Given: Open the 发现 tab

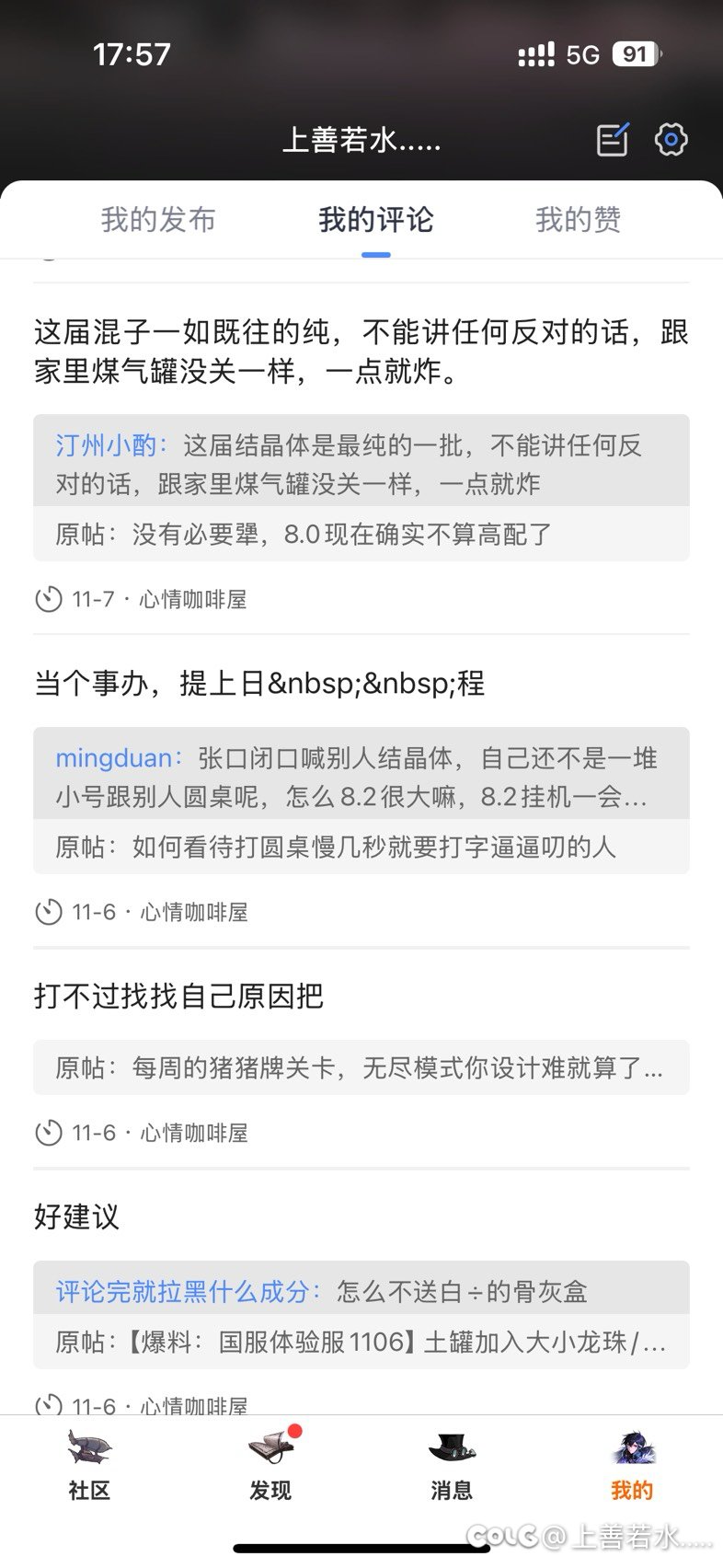Looking at the screenshot, I should pyautogui.click(x=270, y=1465).
